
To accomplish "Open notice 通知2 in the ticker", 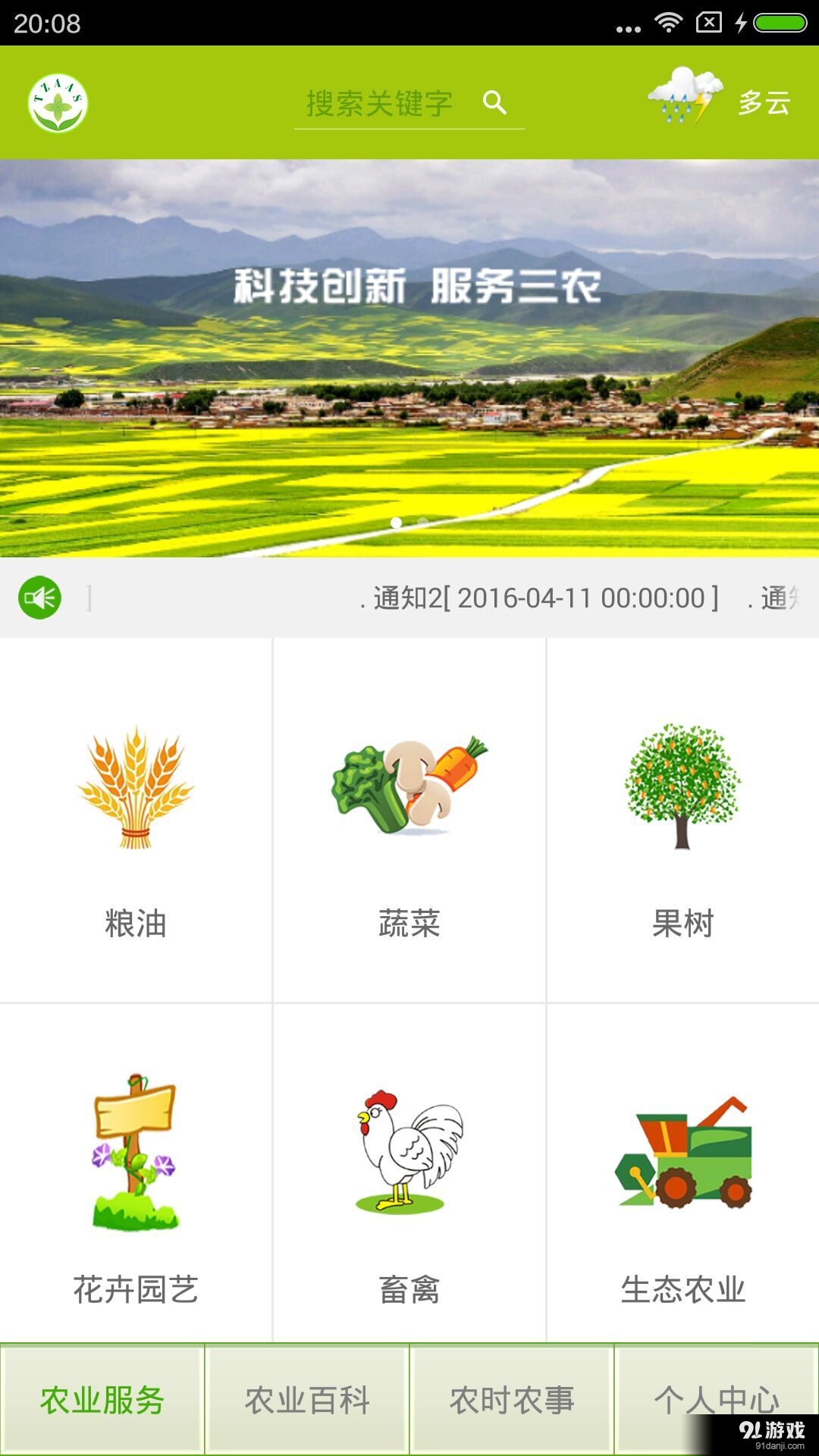I will (x=542, y=598).
